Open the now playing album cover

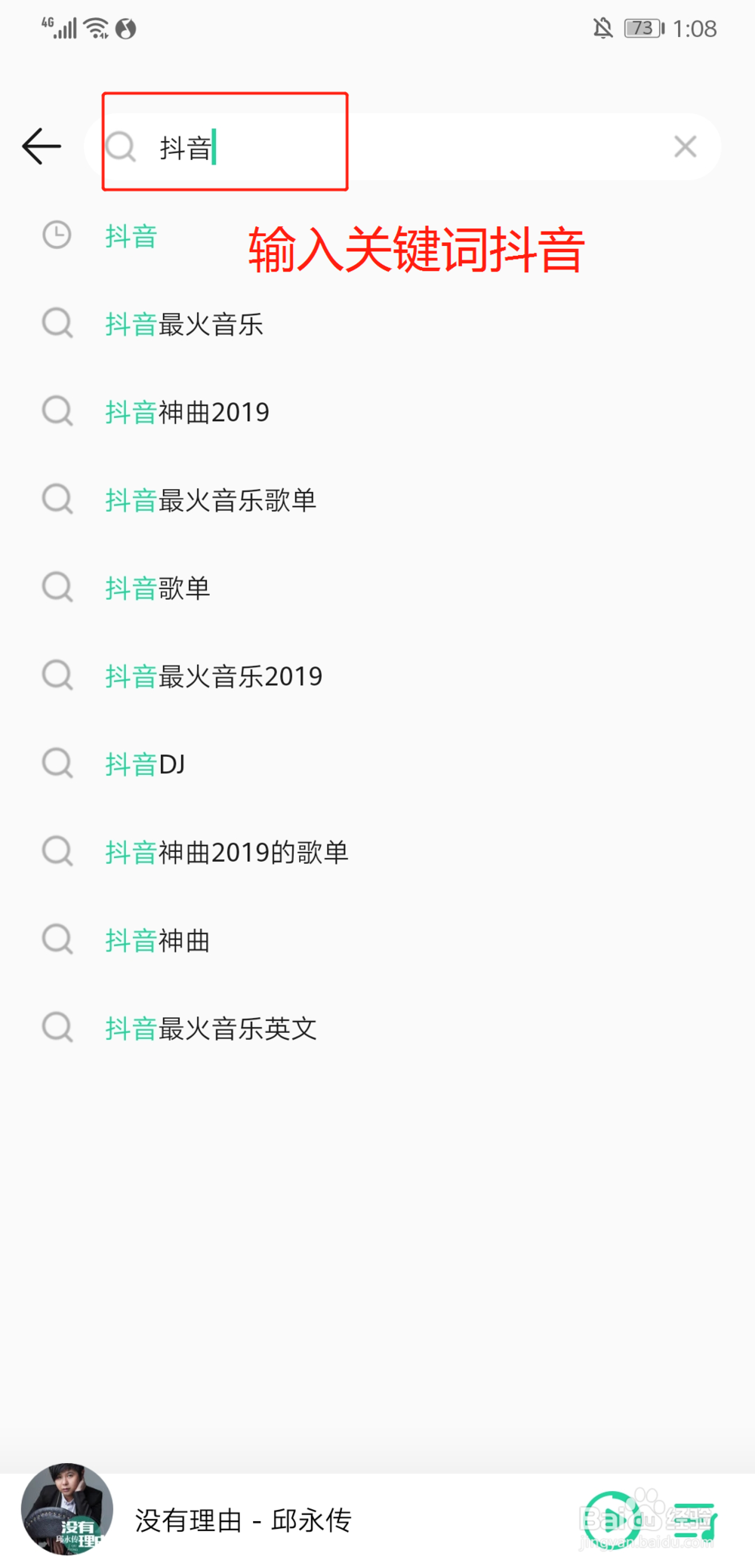67,1510
